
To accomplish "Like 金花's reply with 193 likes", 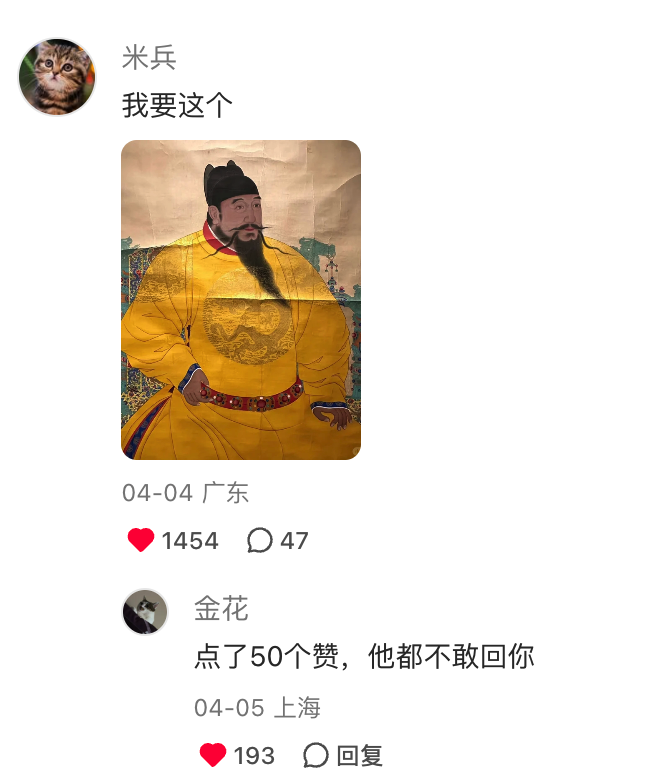I will (x=213, y=755).
